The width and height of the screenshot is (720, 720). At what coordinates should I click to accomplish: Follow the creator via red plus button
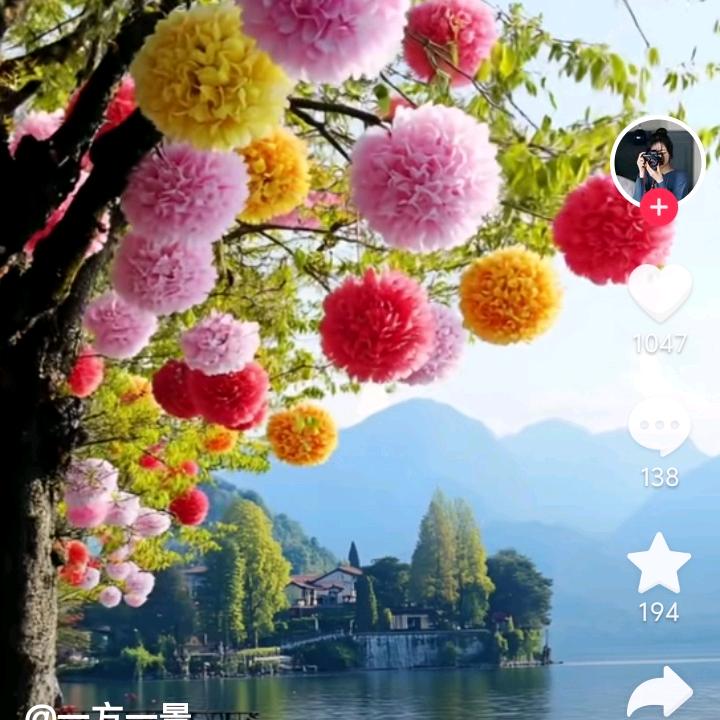coord(659,207)
